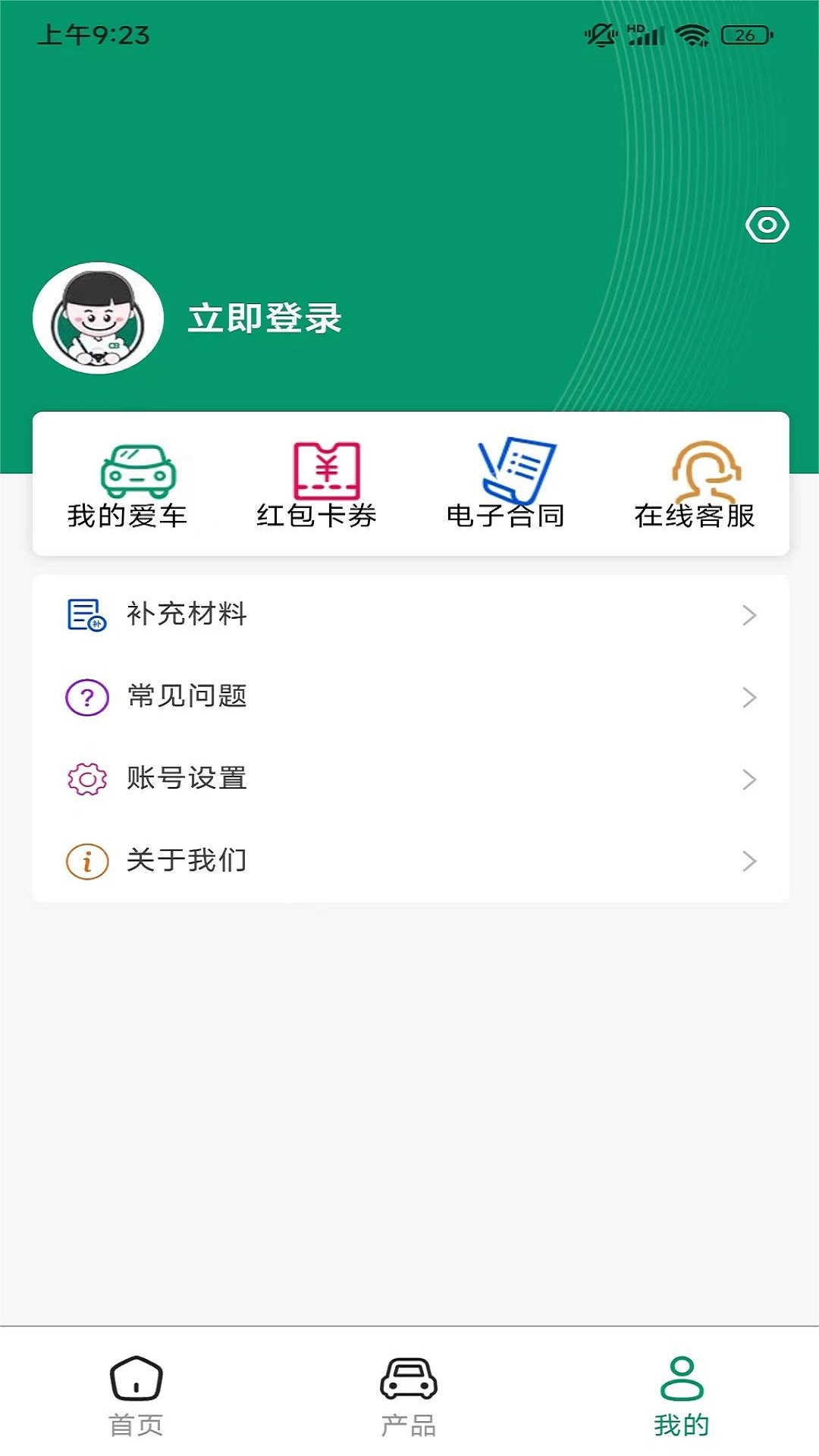The height and width of the screenshot is (1456, 819).
Task: Click the 关于我们 info icon
Action: [x=85, y=860]
